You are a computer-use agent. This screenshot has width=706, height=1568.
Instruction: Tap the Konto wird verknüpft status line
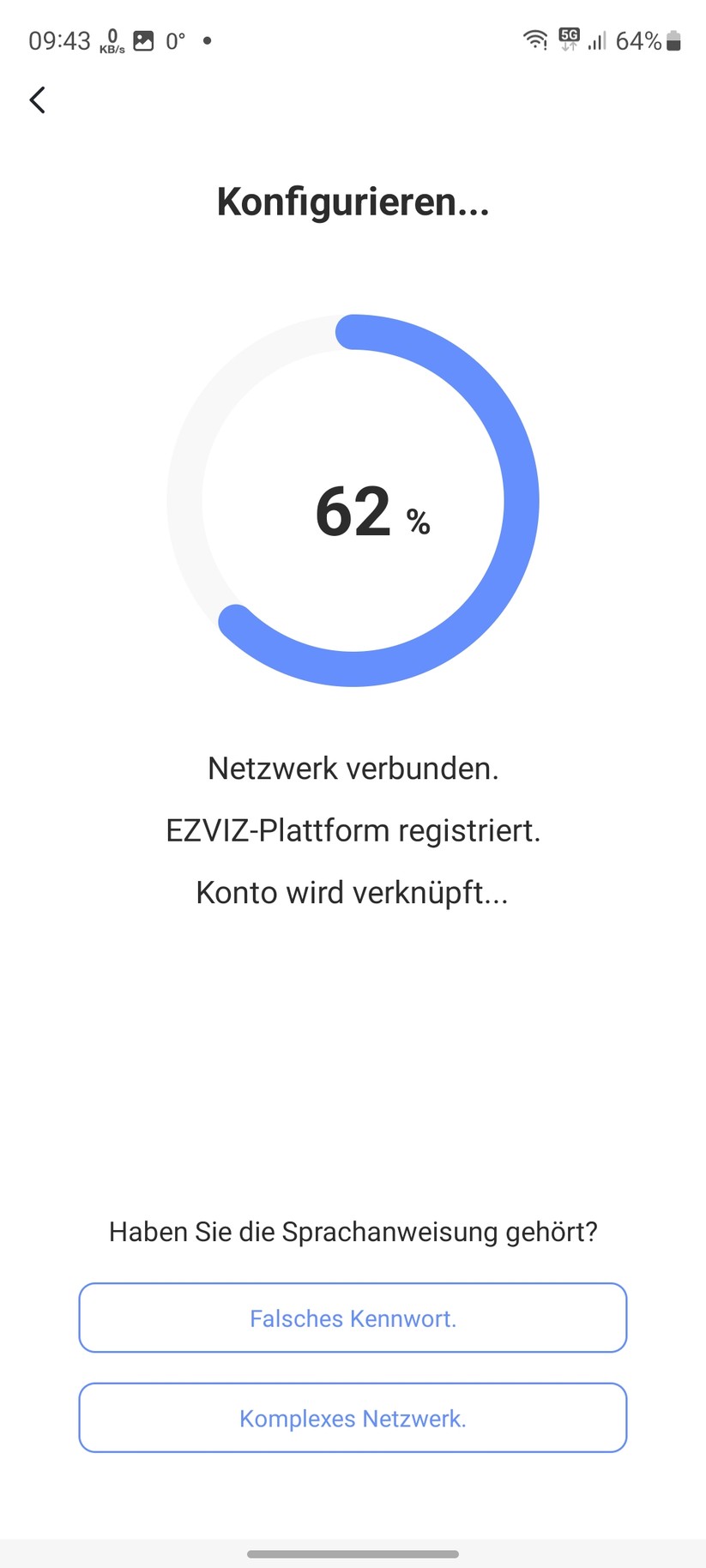(x=353, y=892)
